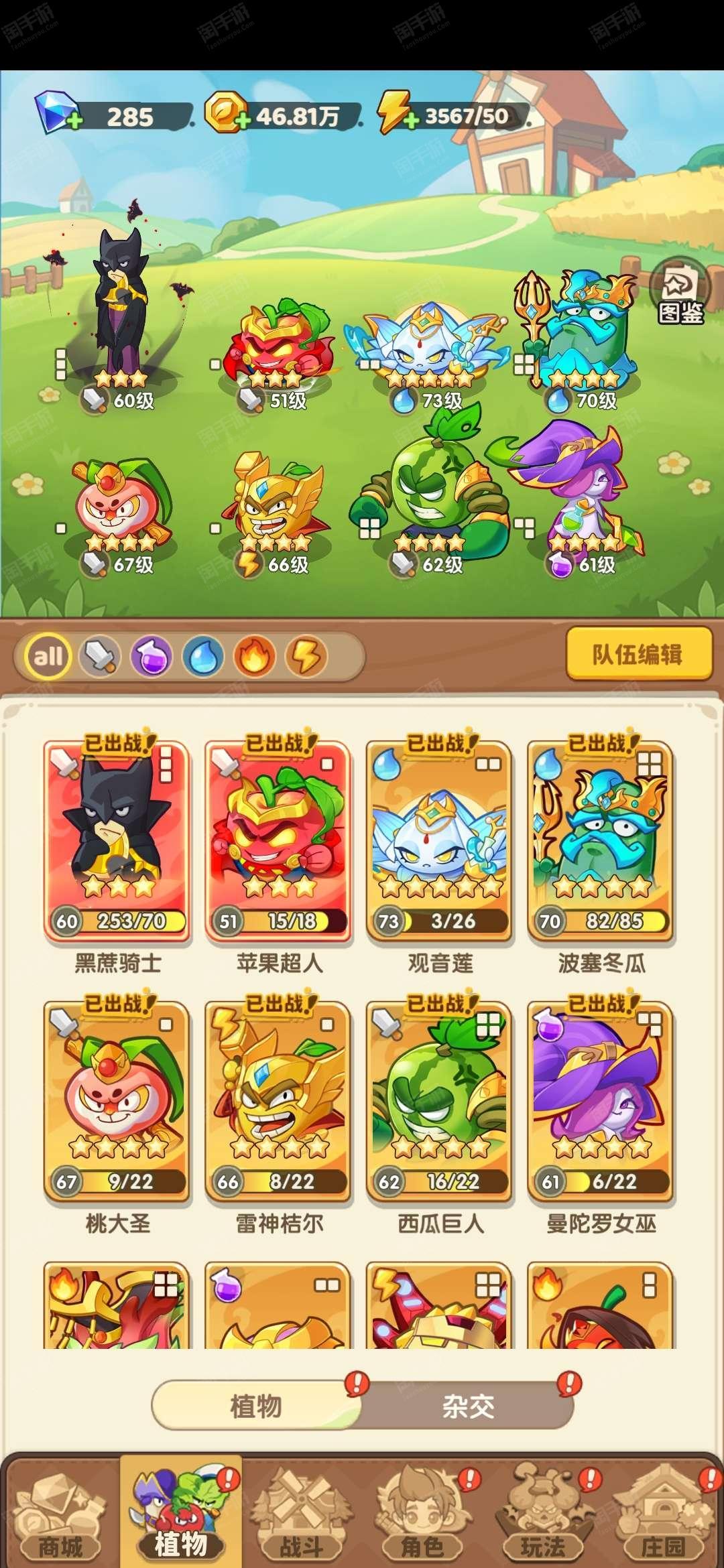Filter plants by the sword type
Image resolution: width=724 pixels, height=1568 pixels.
tap(100, 656)
